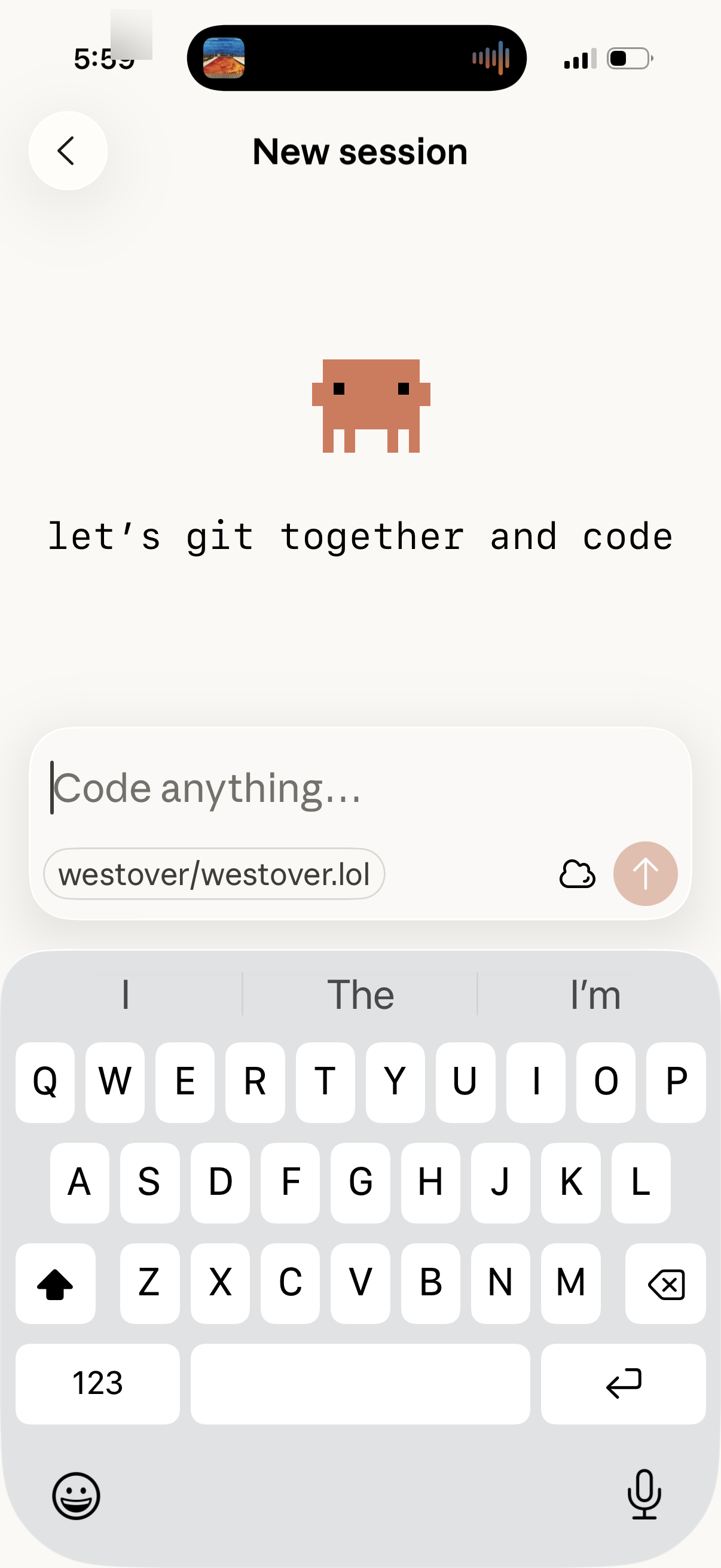Tap the cloud environment icon
The height and width of the screenshot is (1568, 721).
(577, 875)
